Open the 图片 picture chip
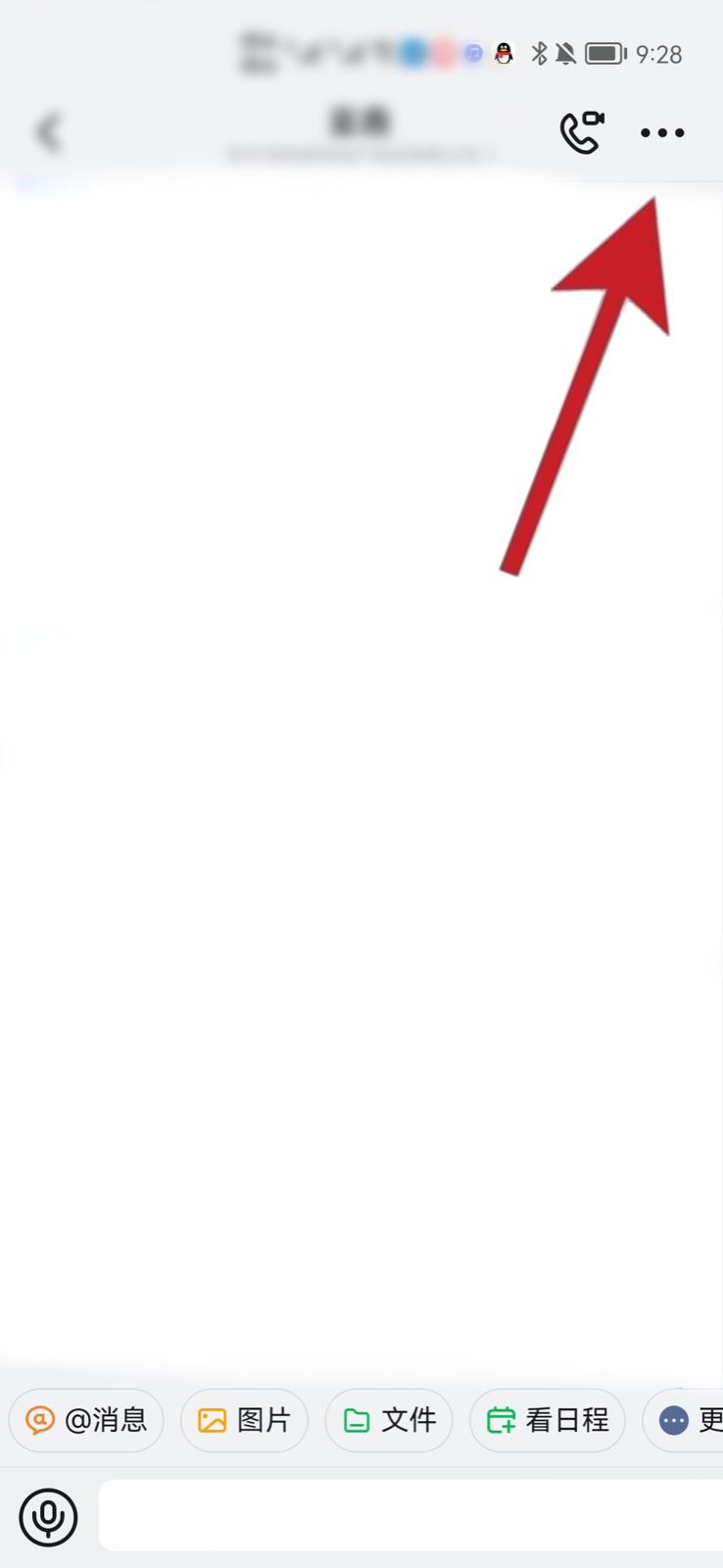The width and height of the screenshot is (723, 1568). (x=244, y=1420)
